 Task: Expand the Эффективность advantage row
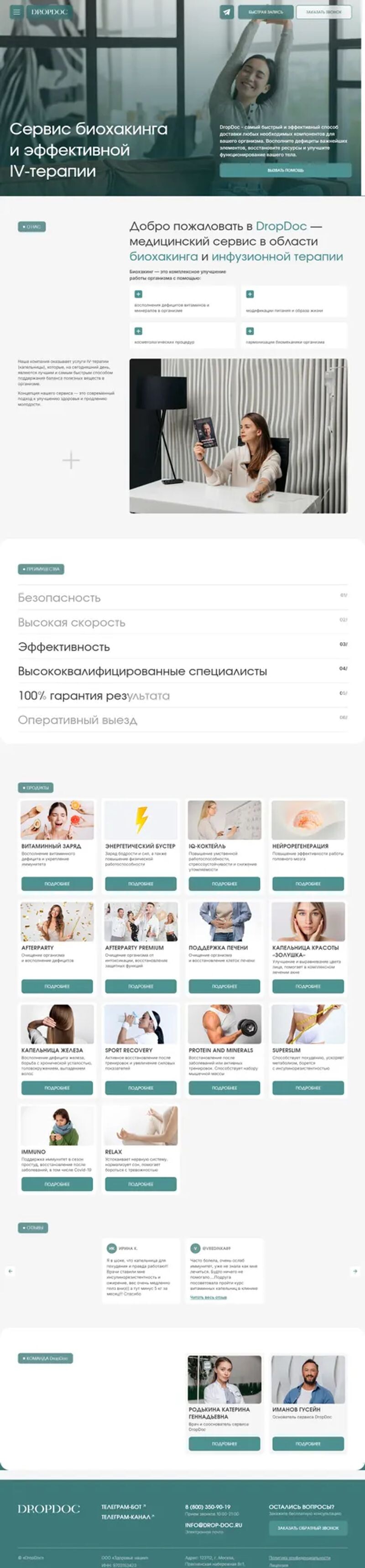pos(182,647)
